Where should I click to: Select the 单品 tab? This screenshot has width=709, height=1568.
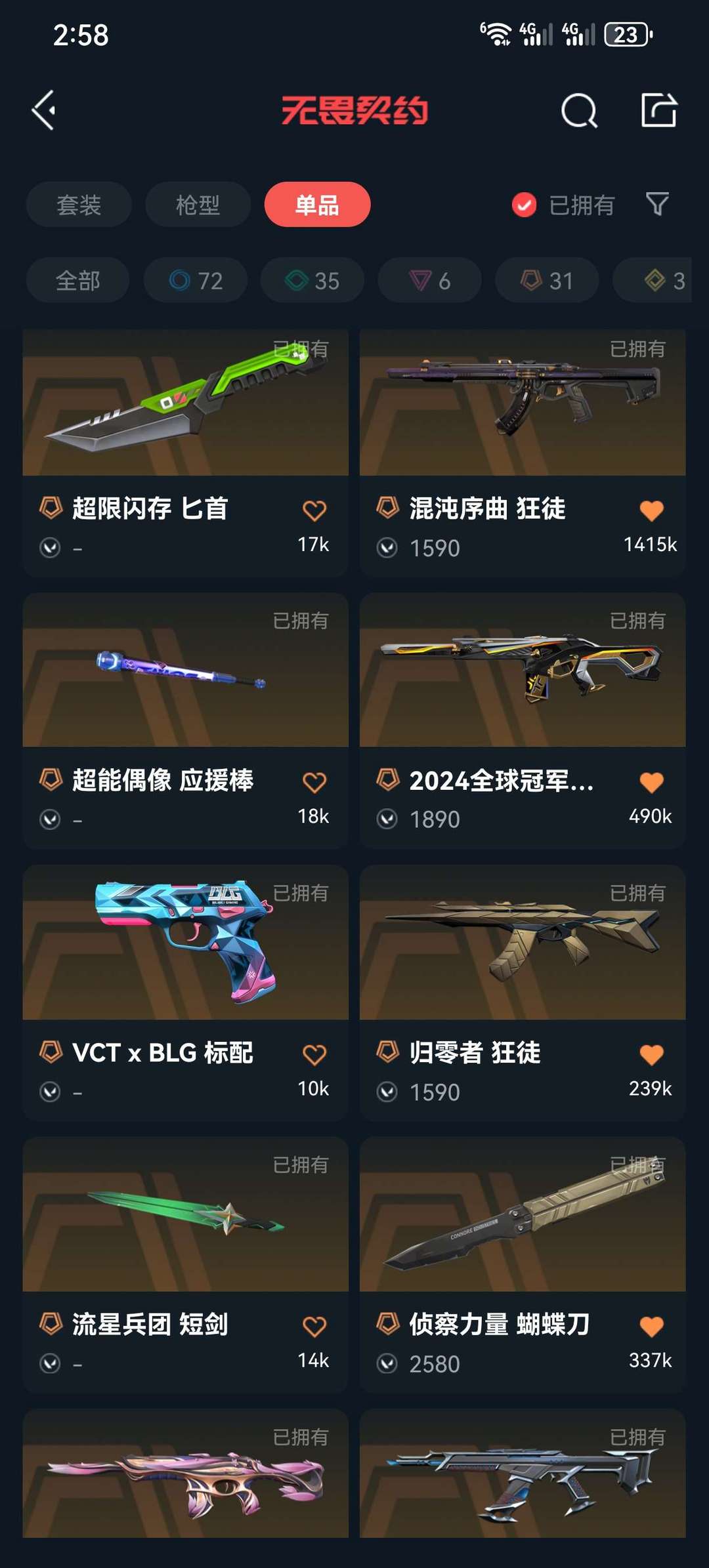tap(317, 205)
